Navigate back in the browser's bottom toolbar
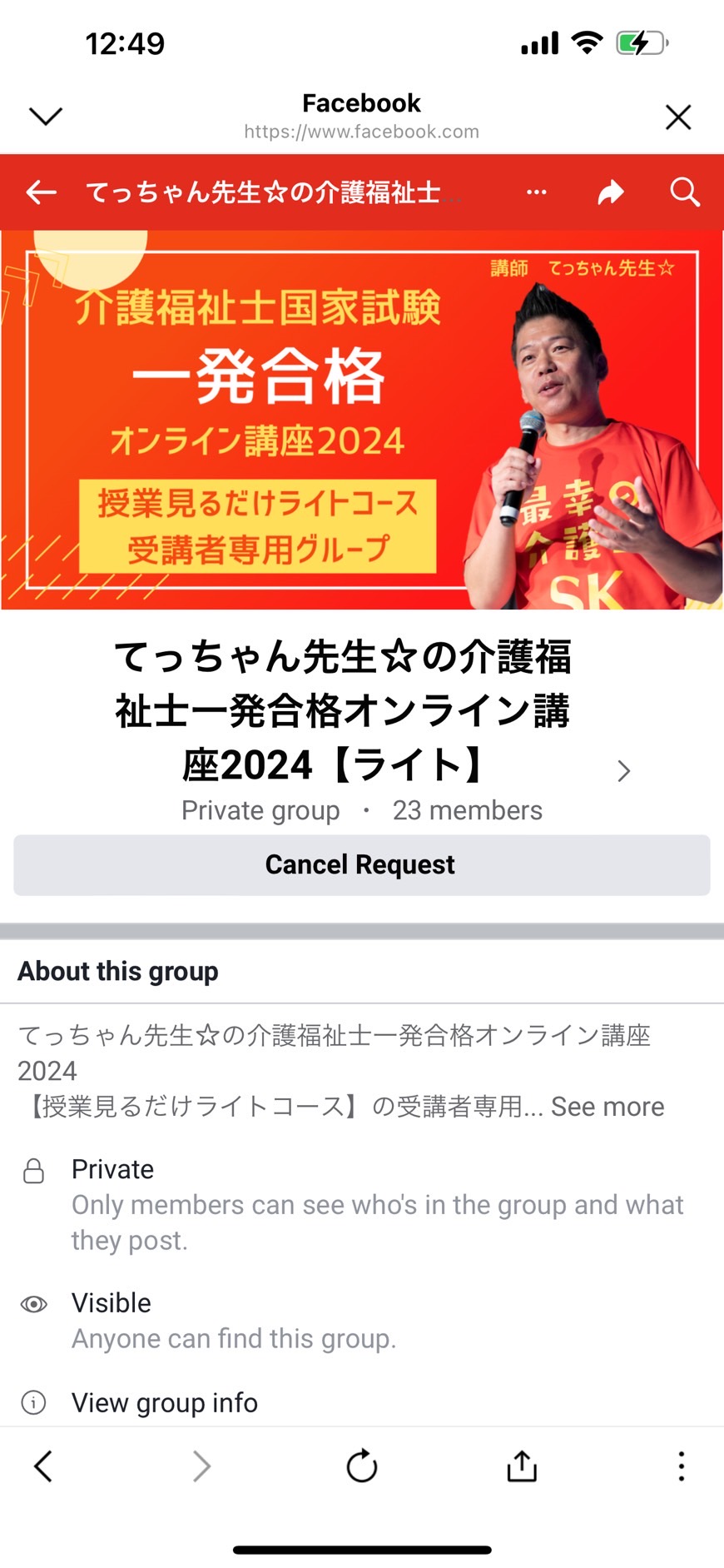The image size is (724, 1568). 43,1466
